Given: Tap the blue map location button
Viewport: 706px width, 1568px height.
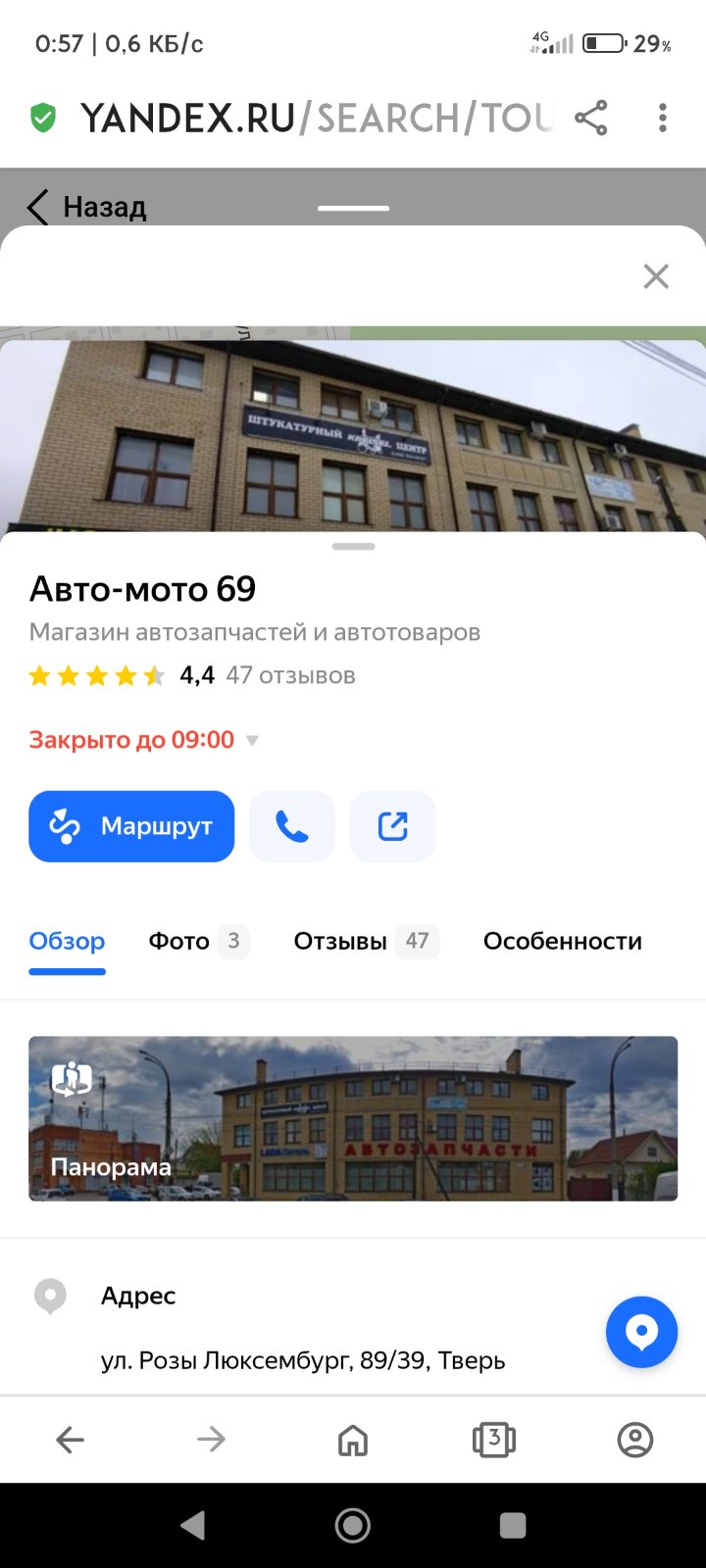Looking at the screenshot, I should coord(641,1332).
